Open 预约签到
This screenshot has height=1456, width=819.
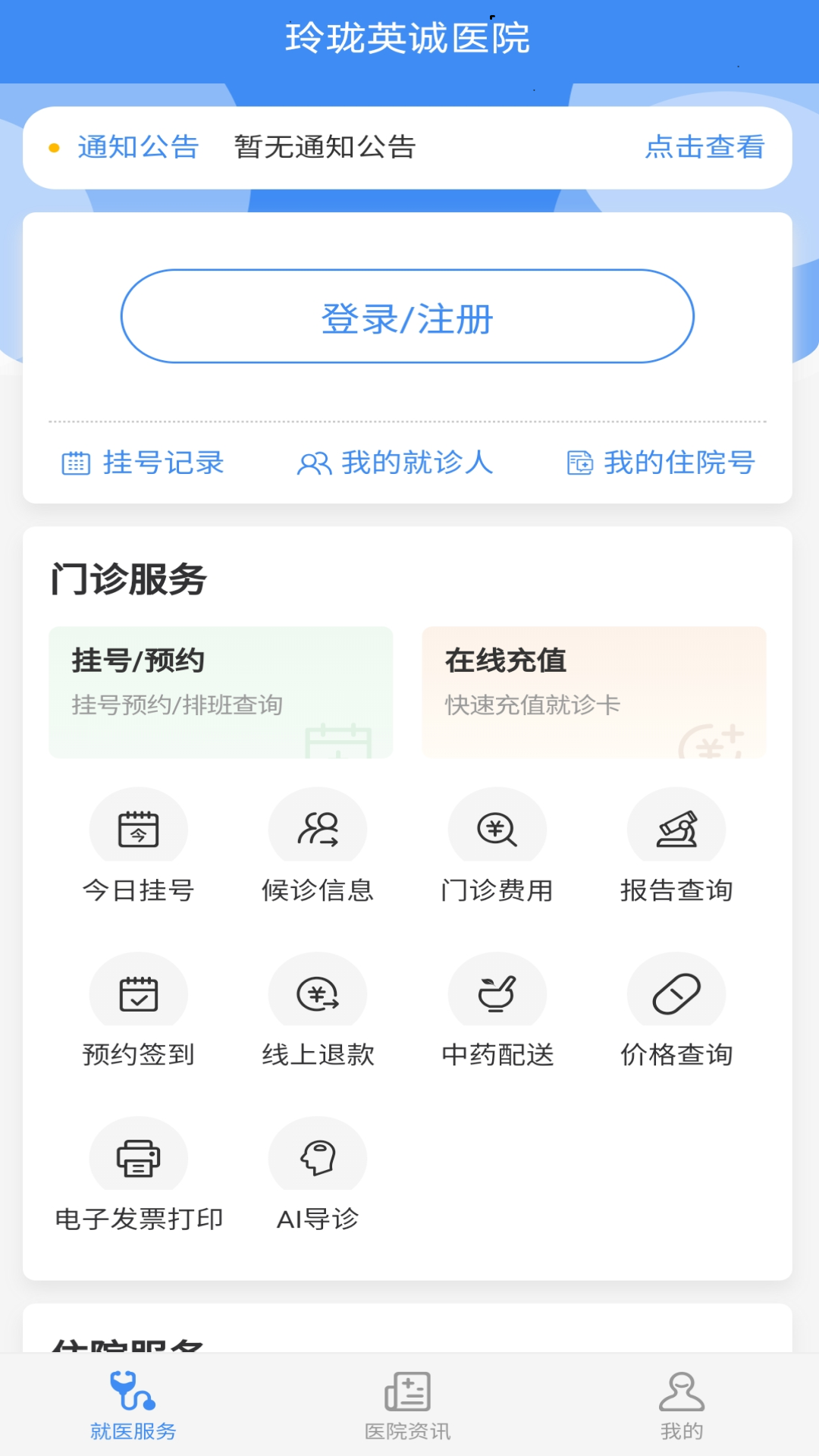click(139, 1011)
